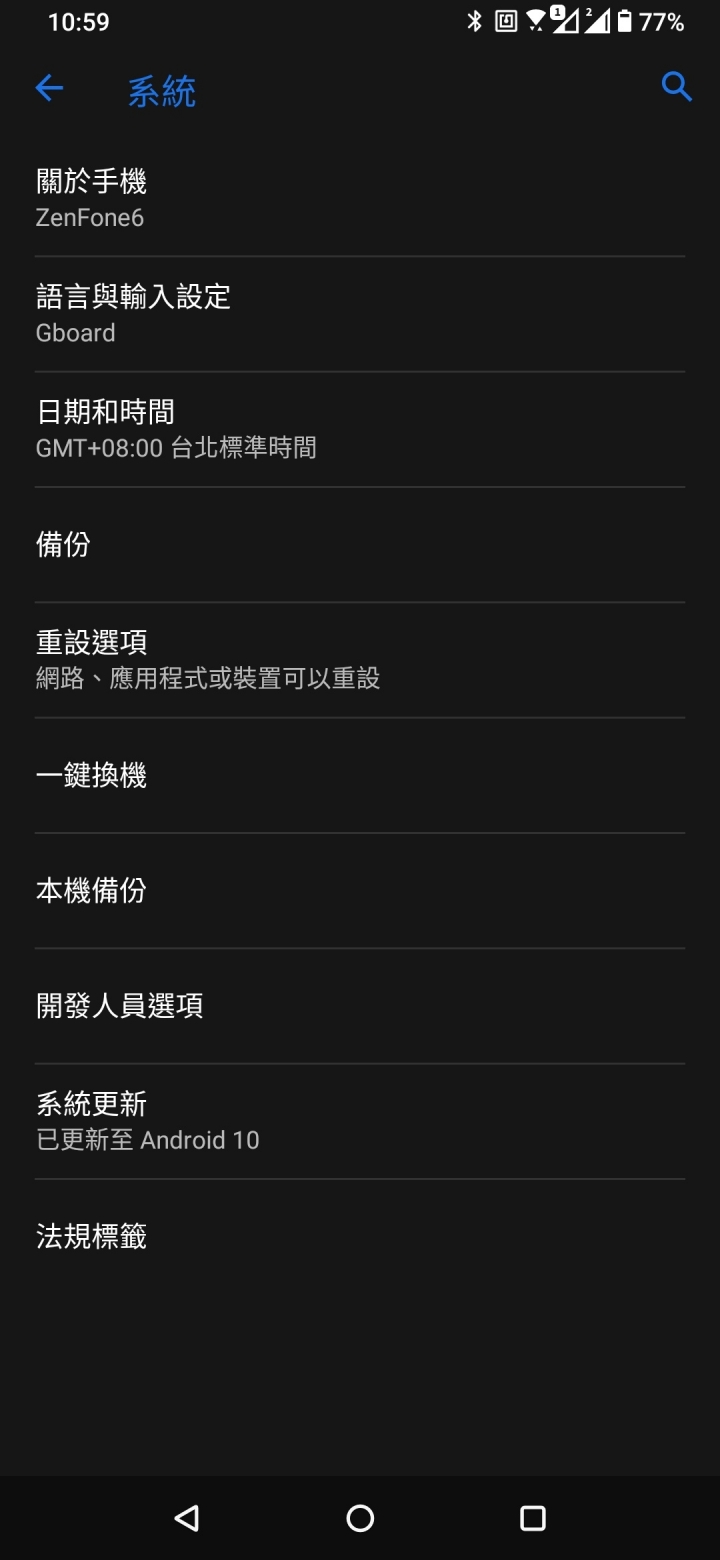The width and height of the screenshot is (720, 1560).
Task: Select 一鍵換機
Action: (x=360, y=775)
